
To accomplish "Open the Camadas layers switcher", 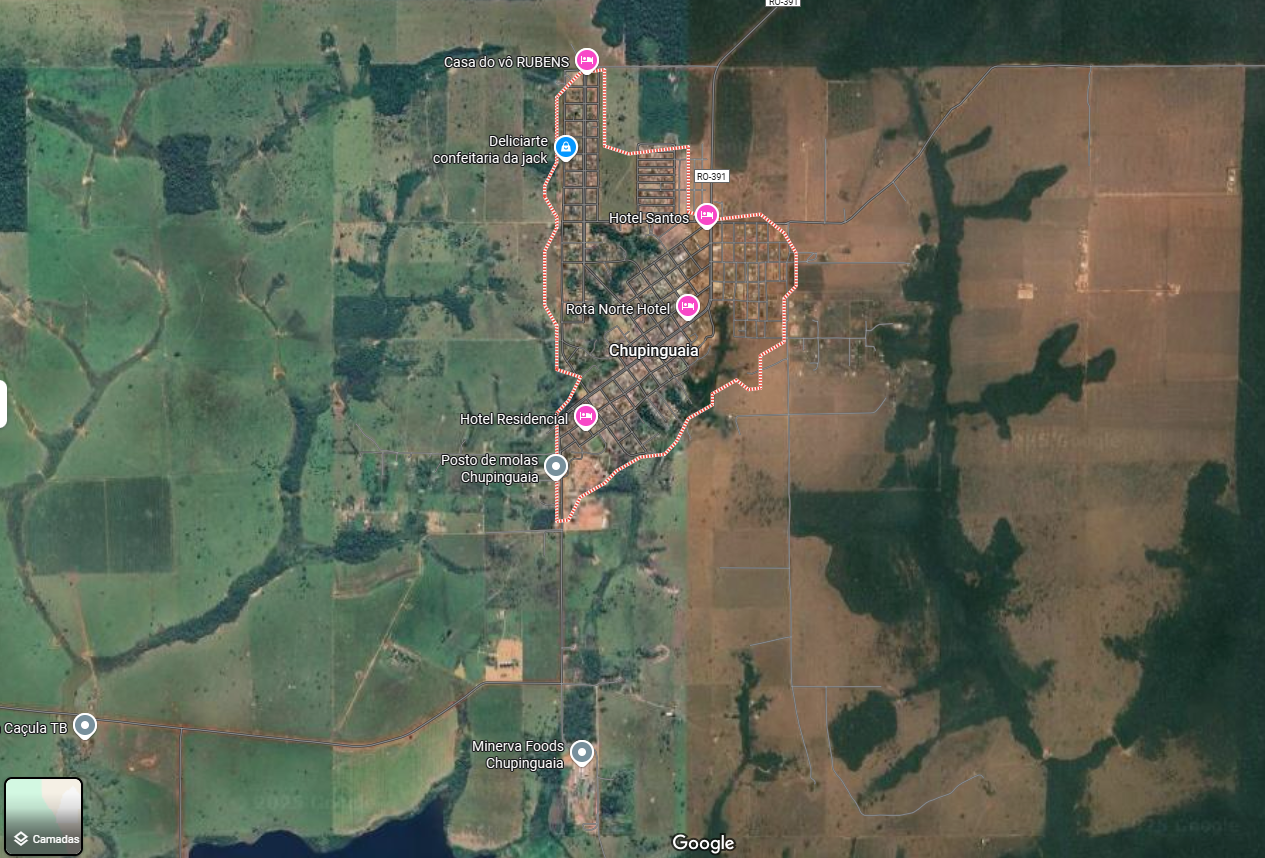I will pyautogui.click(x=43, y=816).
